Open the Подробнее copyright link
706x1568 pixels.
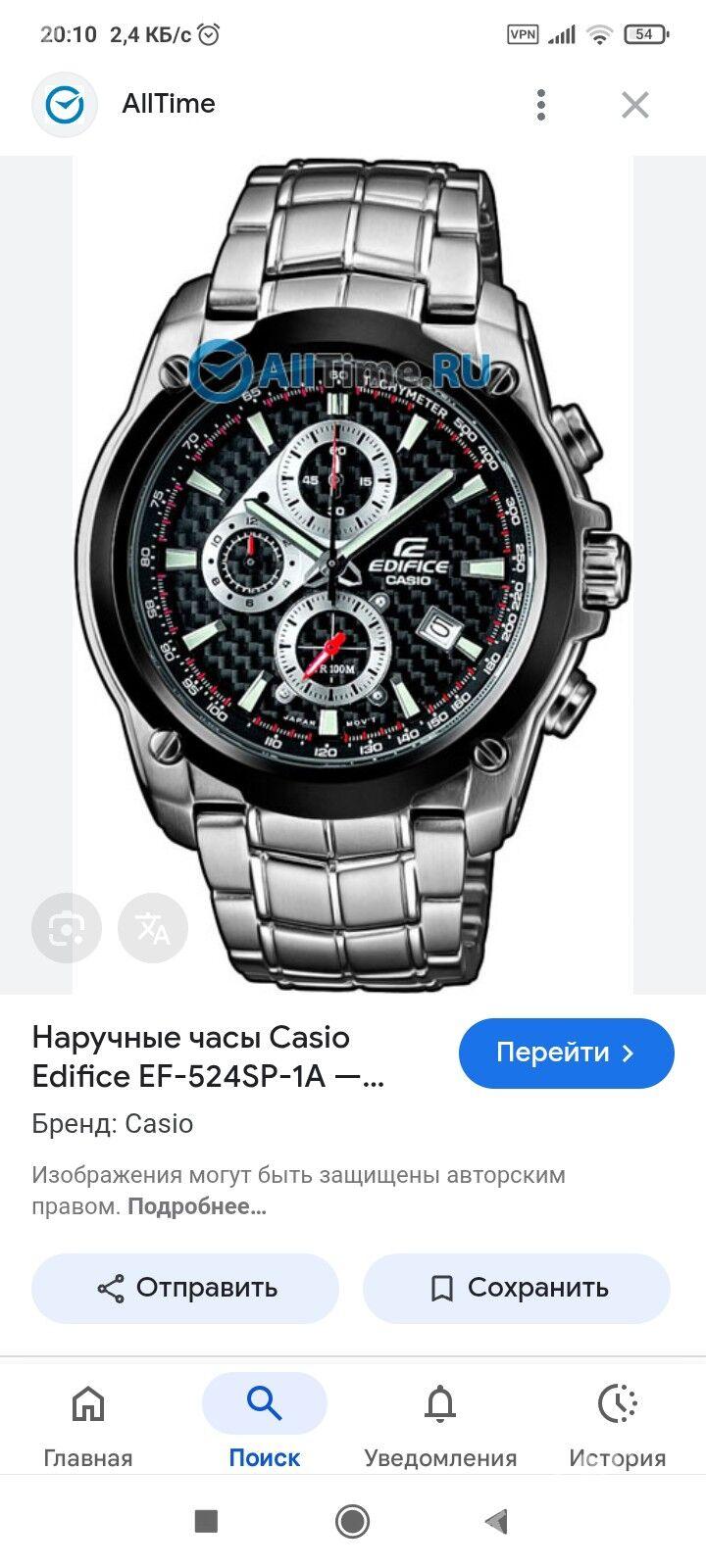(196, 1206)
